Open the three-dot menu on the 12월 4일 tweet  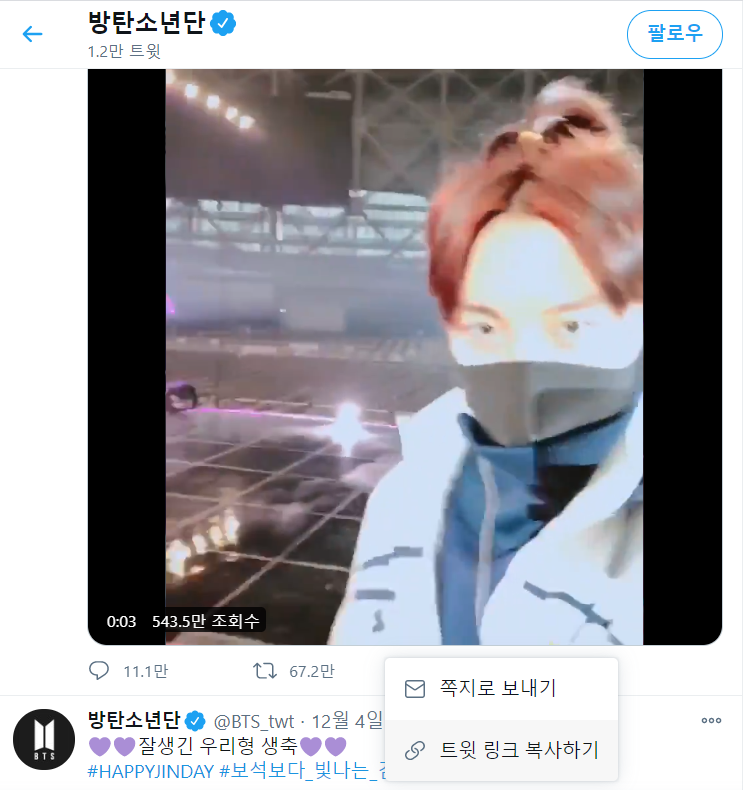[x=711, y=720]
